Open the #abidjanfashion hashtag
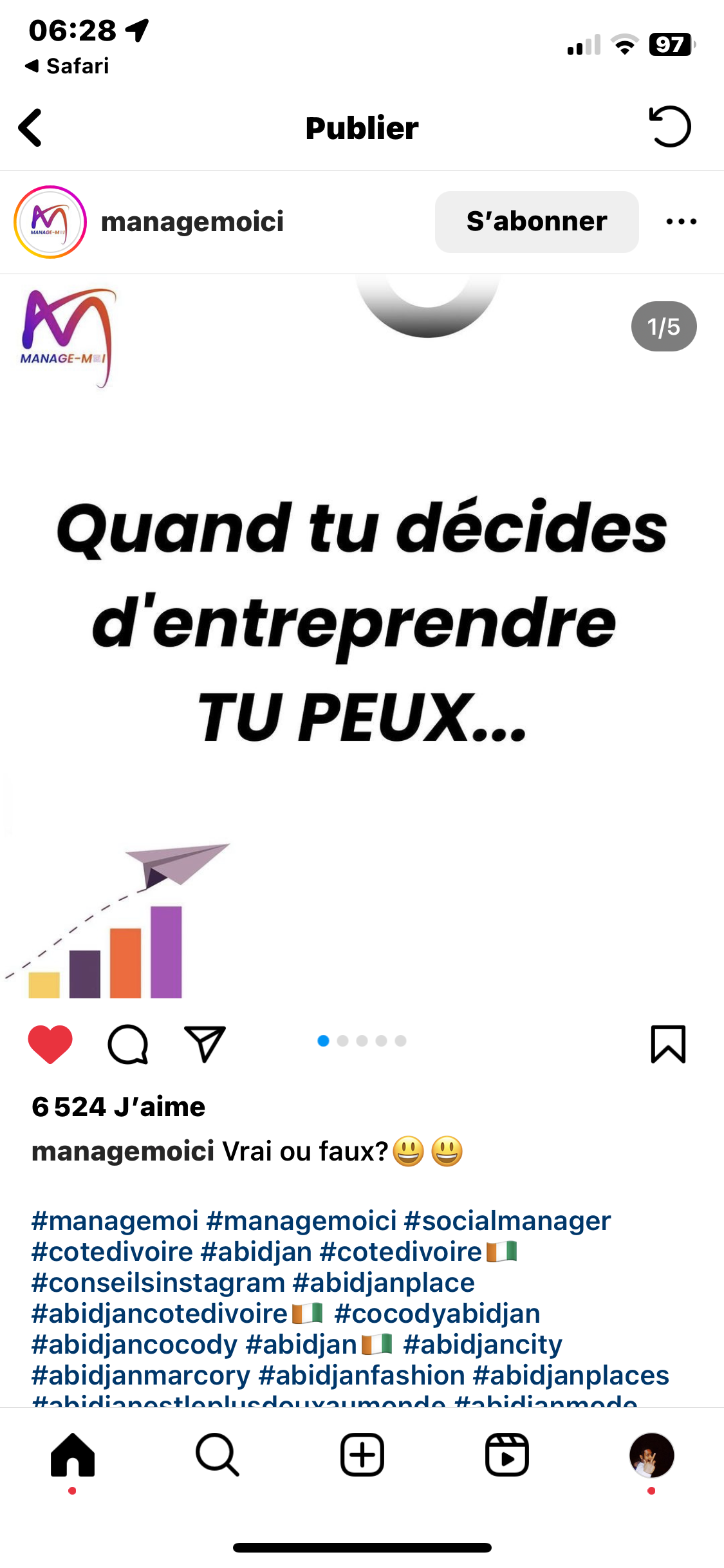The width and height of the screenshot is (724, 1568). (361, 1376)
